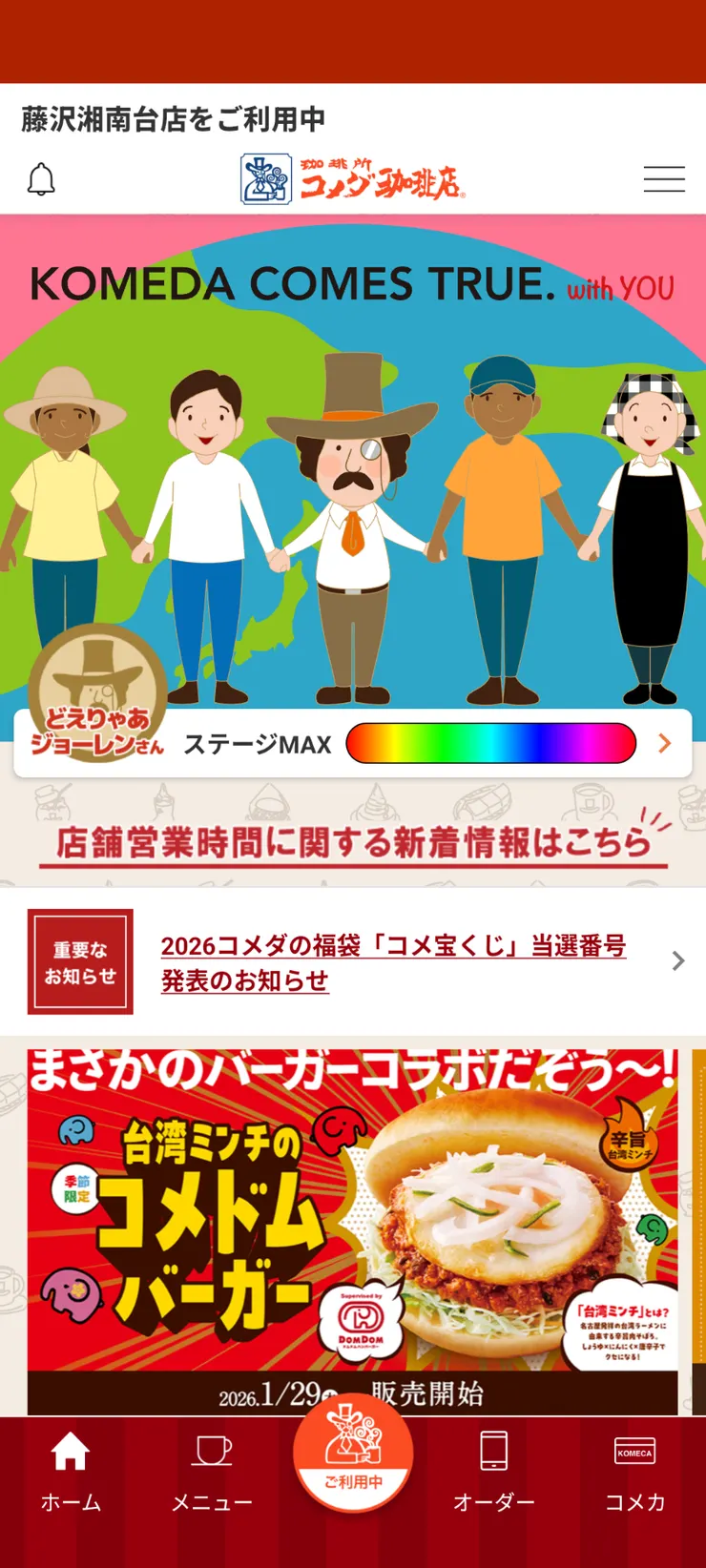Tap the central ご利用中 Komeda mascot button

353,1450
